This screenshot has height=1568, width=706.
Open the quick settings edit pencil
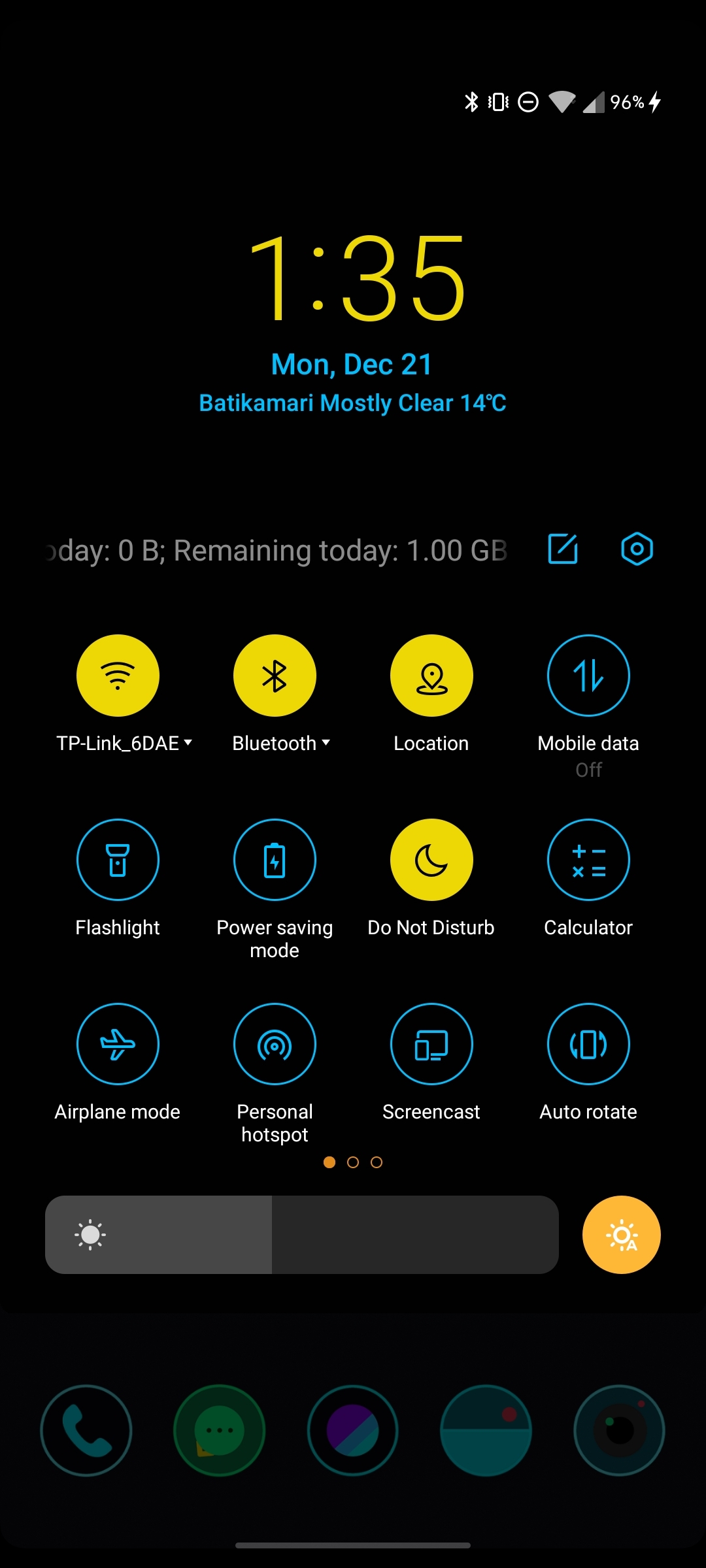563,549
